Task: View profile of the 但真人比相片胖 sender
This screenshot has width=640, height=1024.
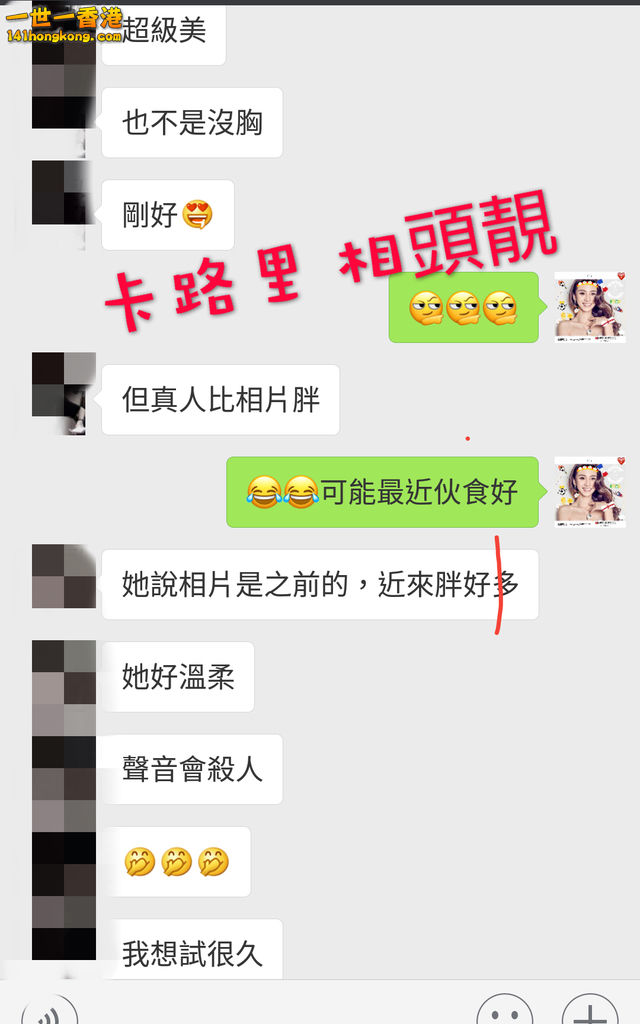Action: 64,393
